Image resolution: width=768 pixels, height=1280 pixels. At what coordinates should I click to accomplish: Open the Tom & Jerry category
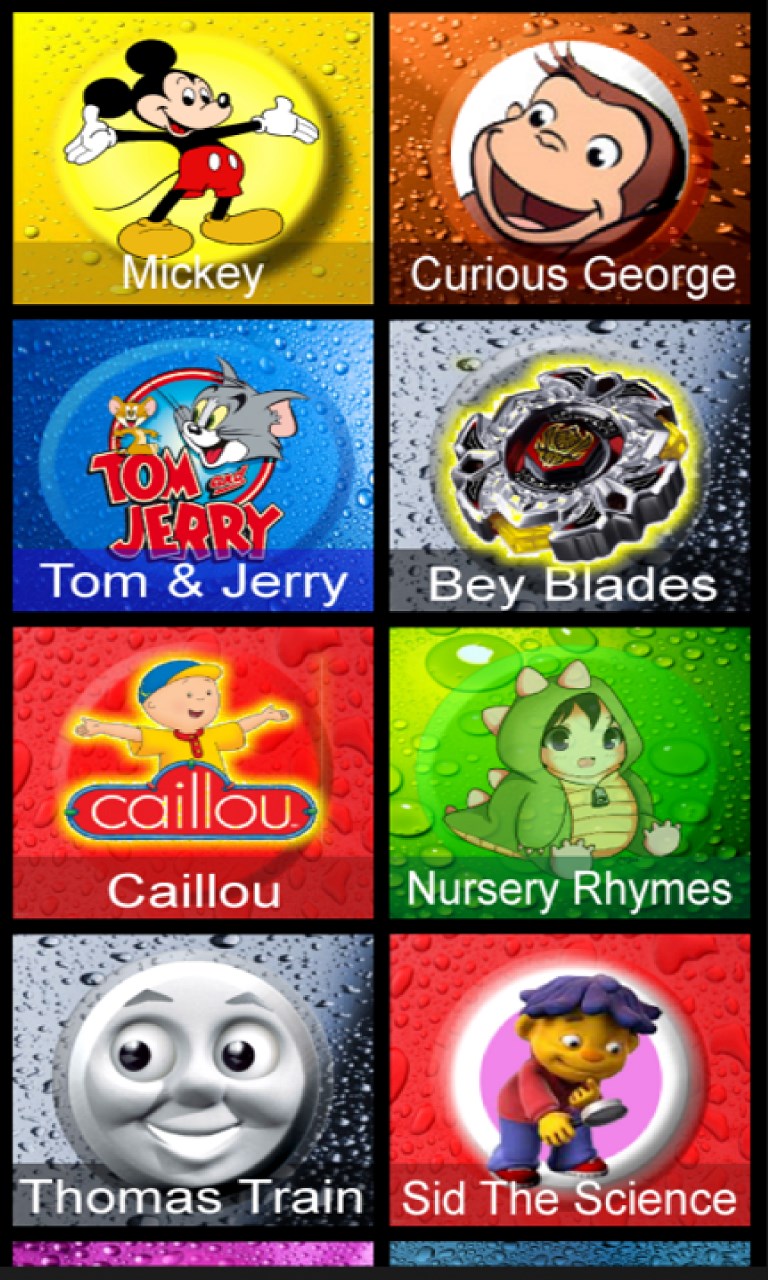coord(193,465)
